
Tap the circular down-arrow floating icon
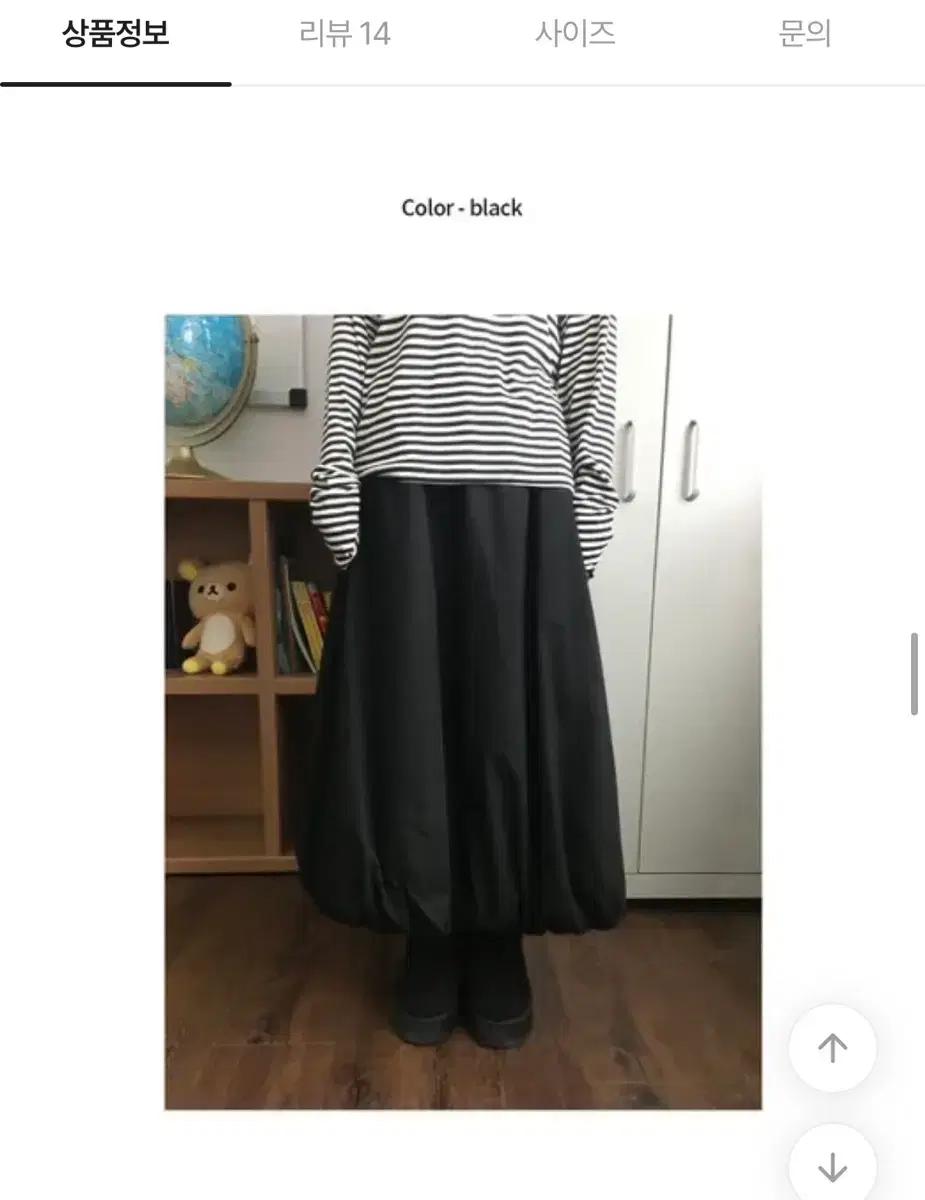tap(833, 1163)
